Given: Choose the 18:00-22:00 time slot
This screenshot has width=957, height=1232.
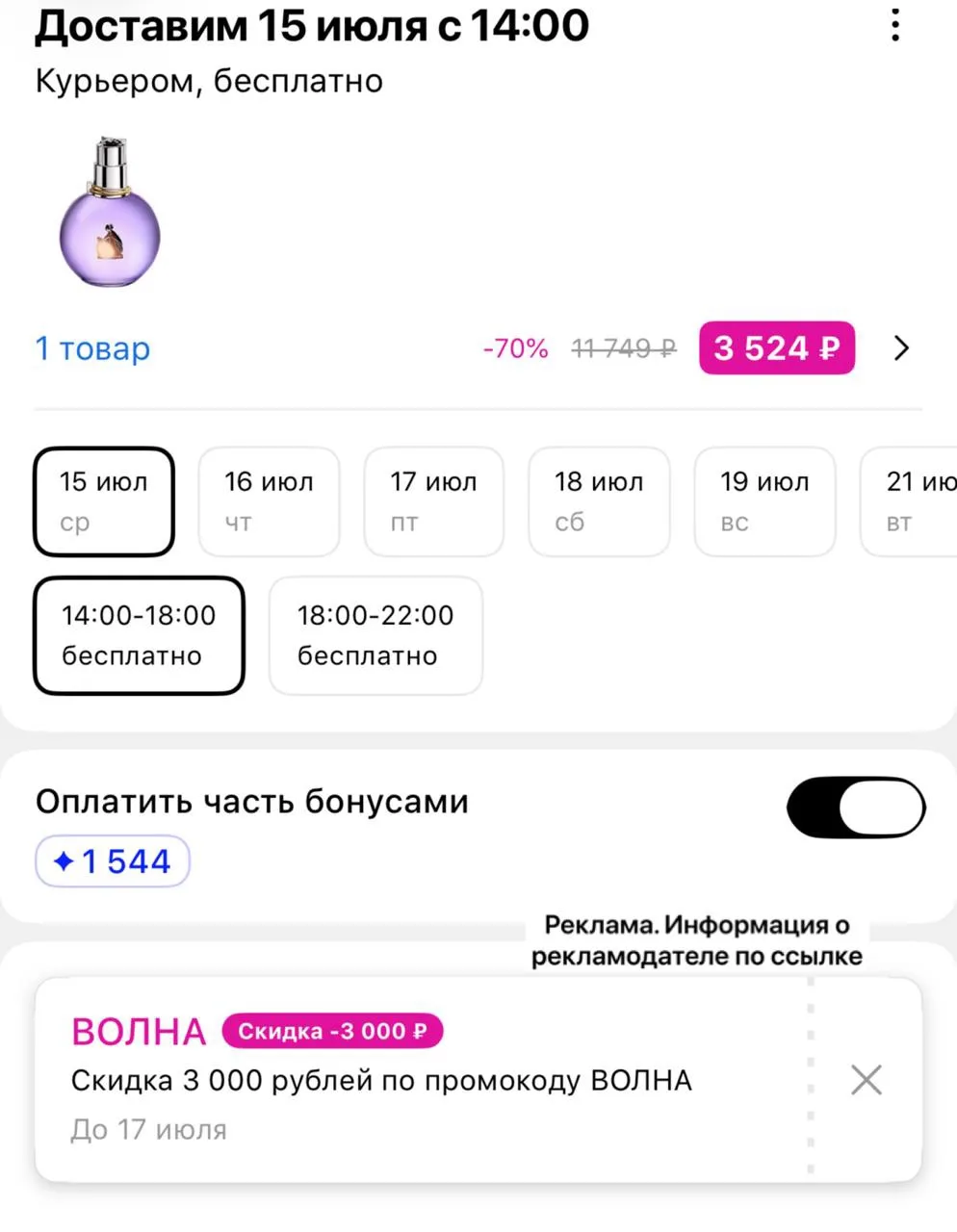Looking at the screenshot, I should pos(375,635).
